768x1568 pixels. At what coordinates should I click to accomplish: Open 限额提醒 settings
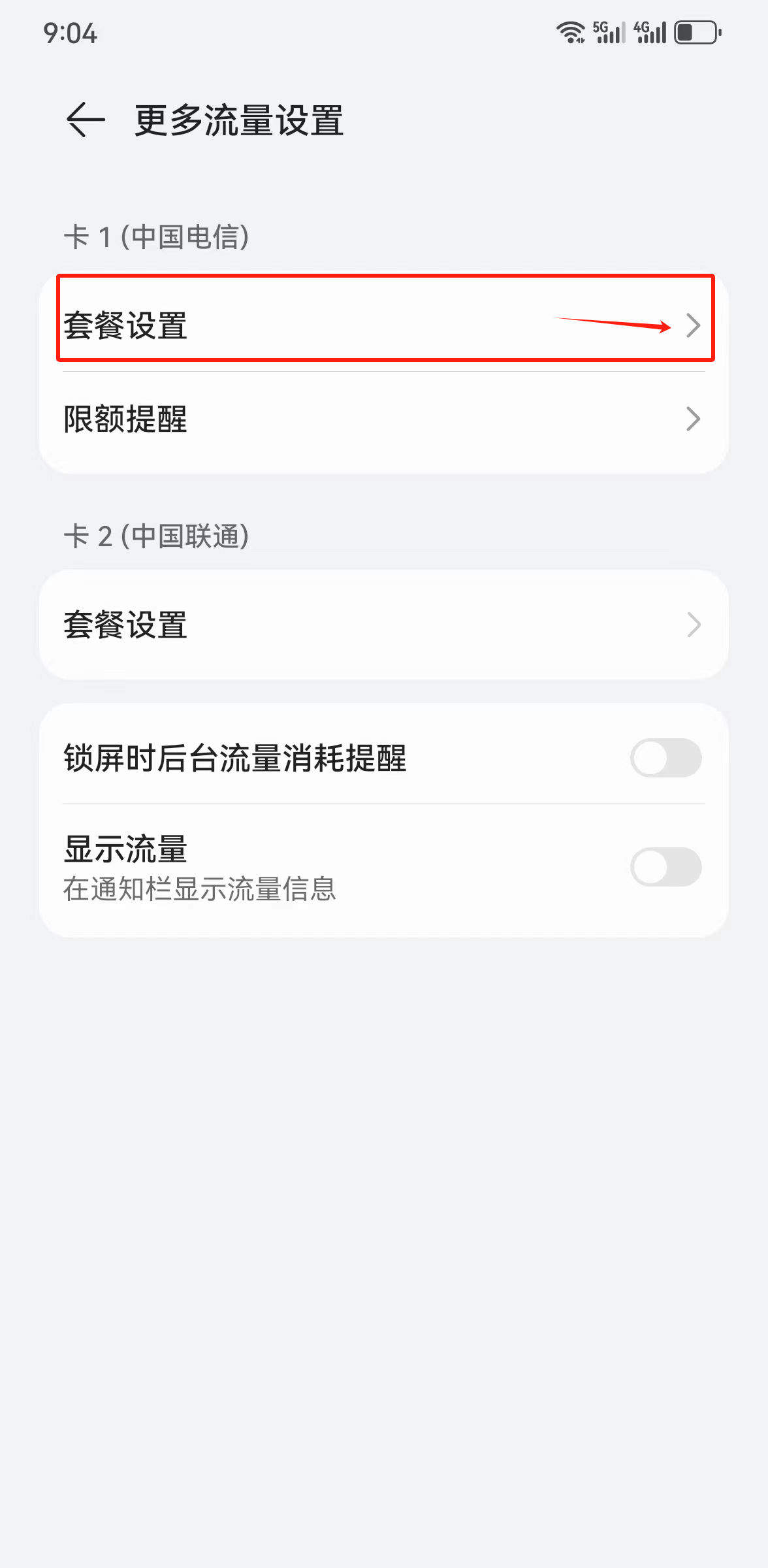(x=384, y=419)
